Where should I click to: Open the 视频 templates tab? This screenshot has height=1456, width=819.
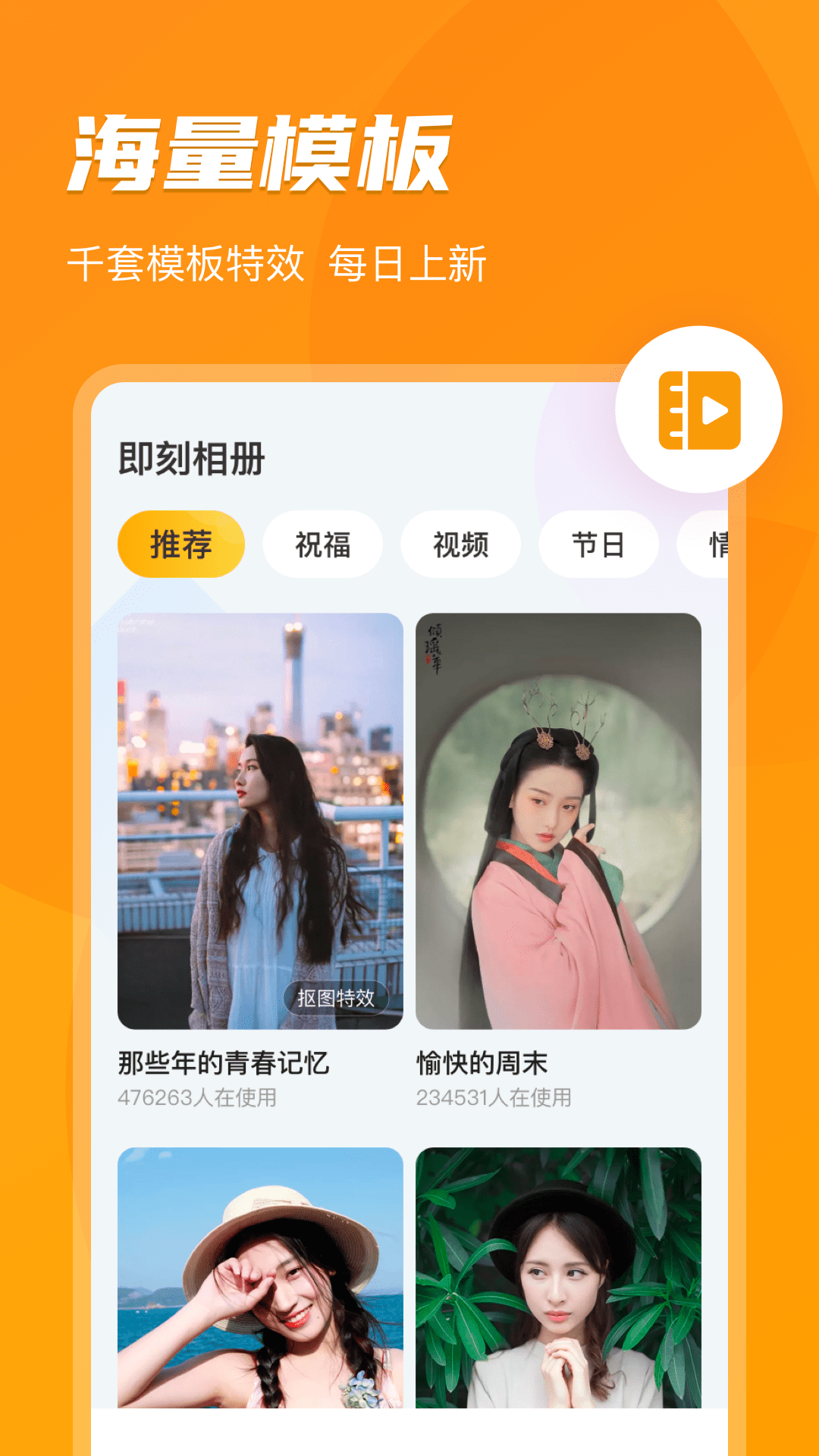click(460, 543)
